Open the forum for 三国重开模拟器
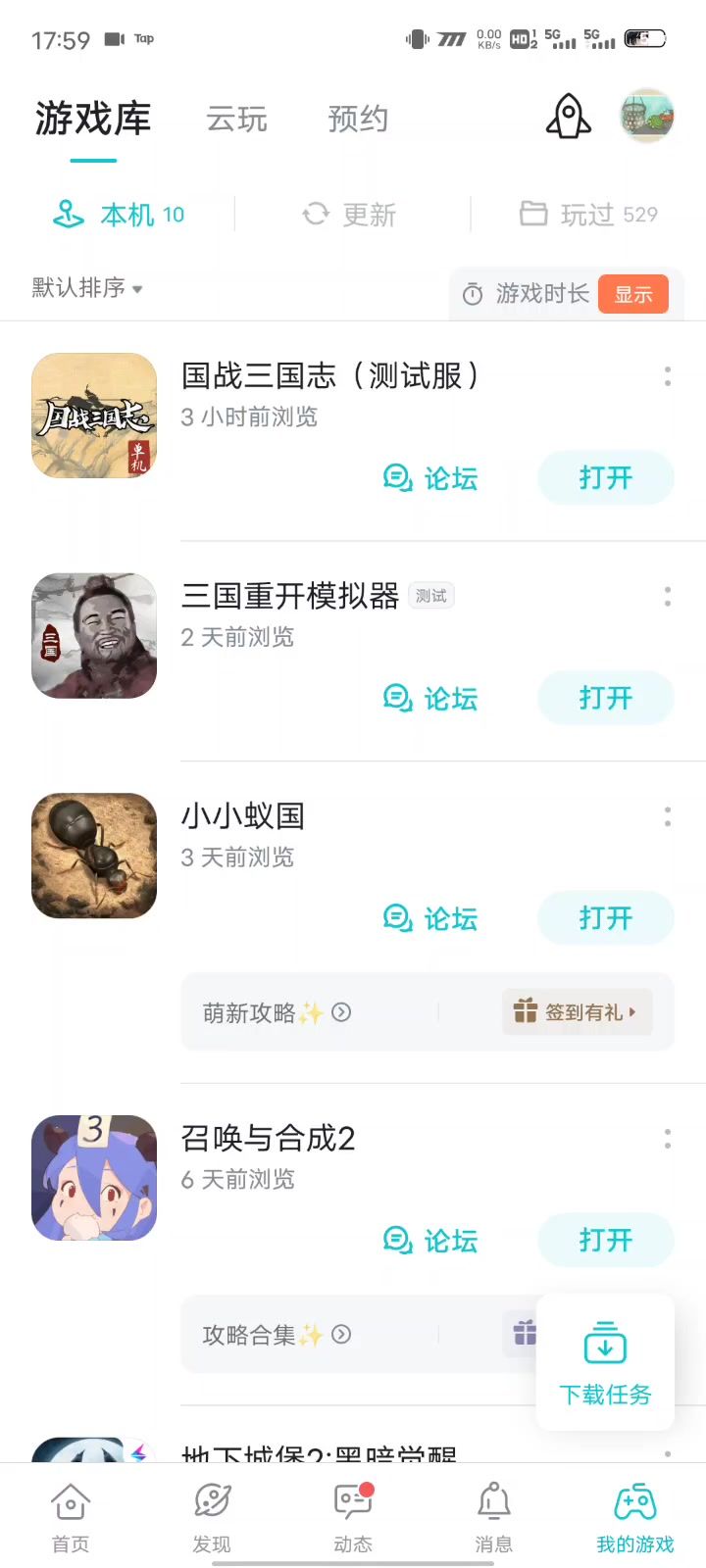Image resolution: width=706 pixels, height=1568 pixels. 430,699
